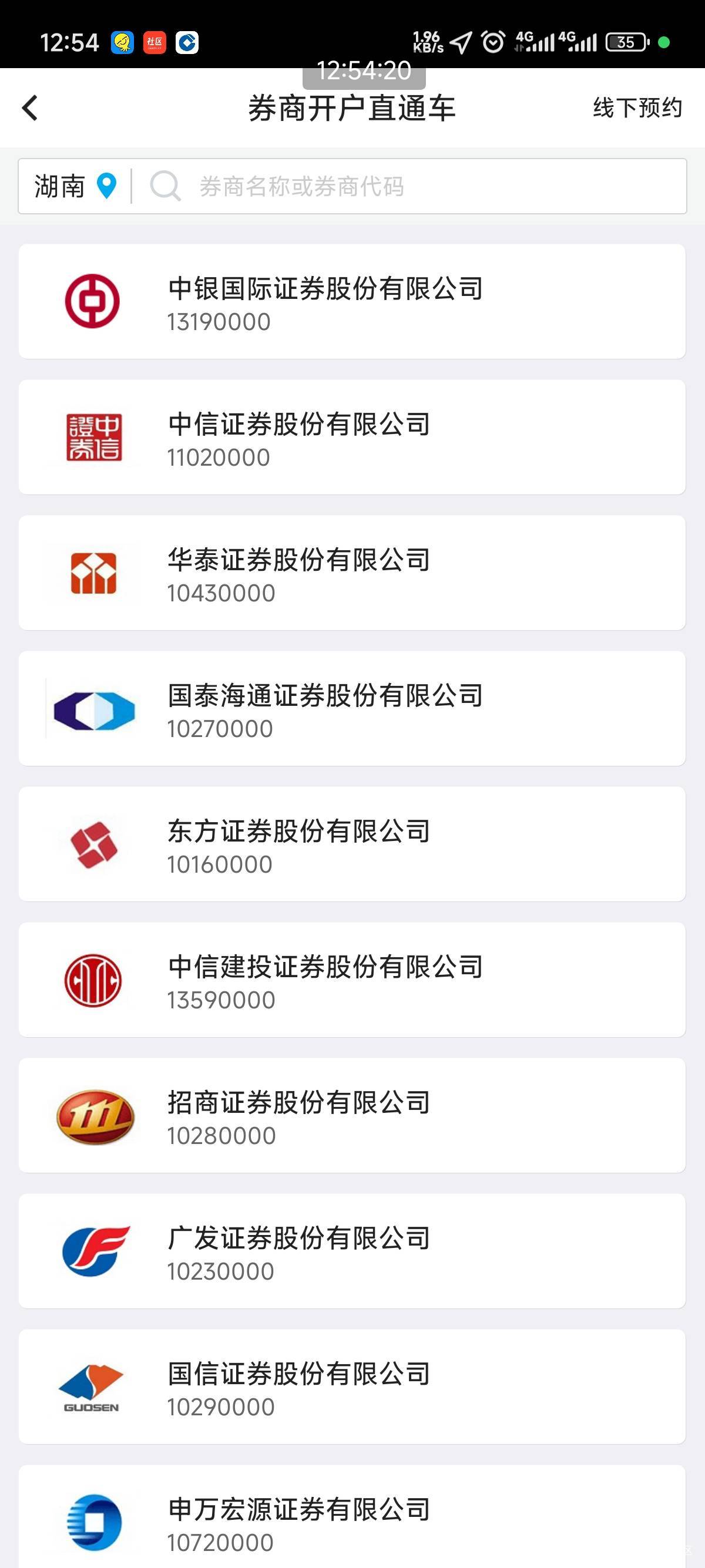This screenshot has width=705, height=1568.
Task: Select 中银国际证券股份有限公司
Action: (352, 301)
